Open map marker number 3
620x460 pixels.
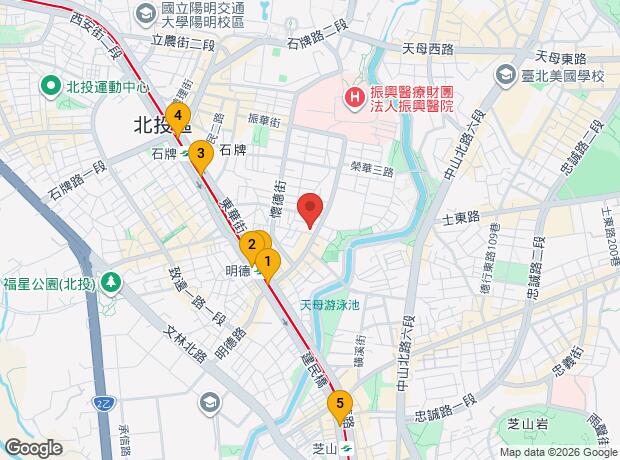[x=201, y=155]
